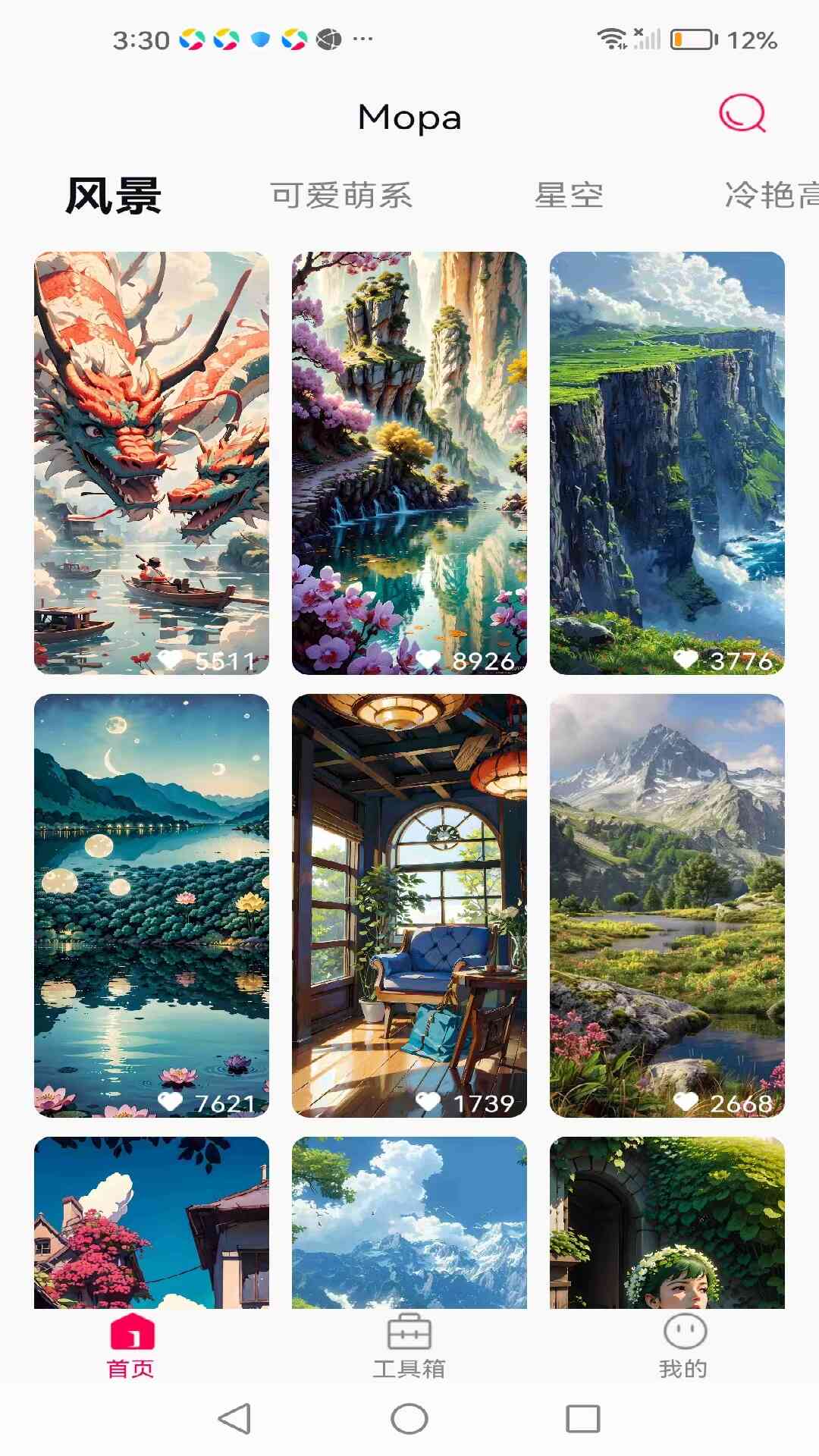Open the blossom lake wallpaper with 8926 likes

coord(409,463)
